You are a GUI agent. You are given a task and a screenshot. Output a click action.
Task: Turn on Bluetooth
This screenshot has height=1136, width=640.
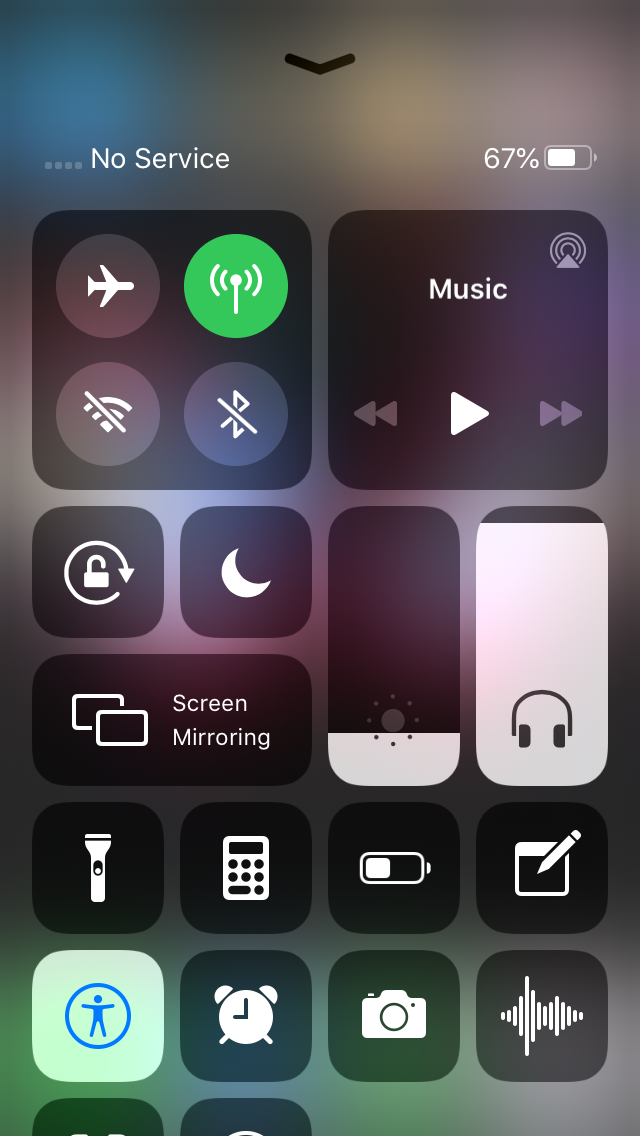[236, 414]
